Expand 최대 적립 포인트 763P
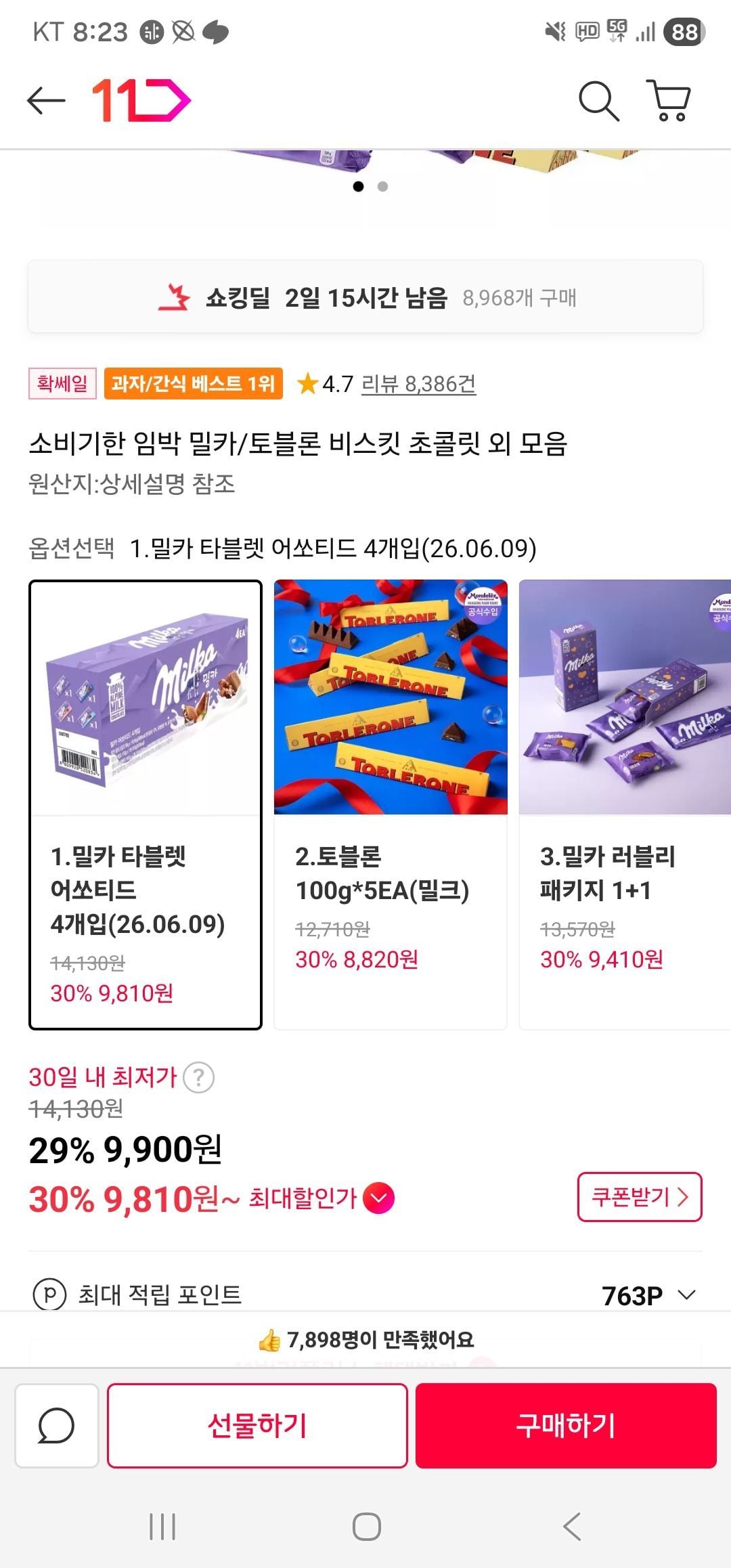This screenshot has height=1568, width=731. [686, 1294]
